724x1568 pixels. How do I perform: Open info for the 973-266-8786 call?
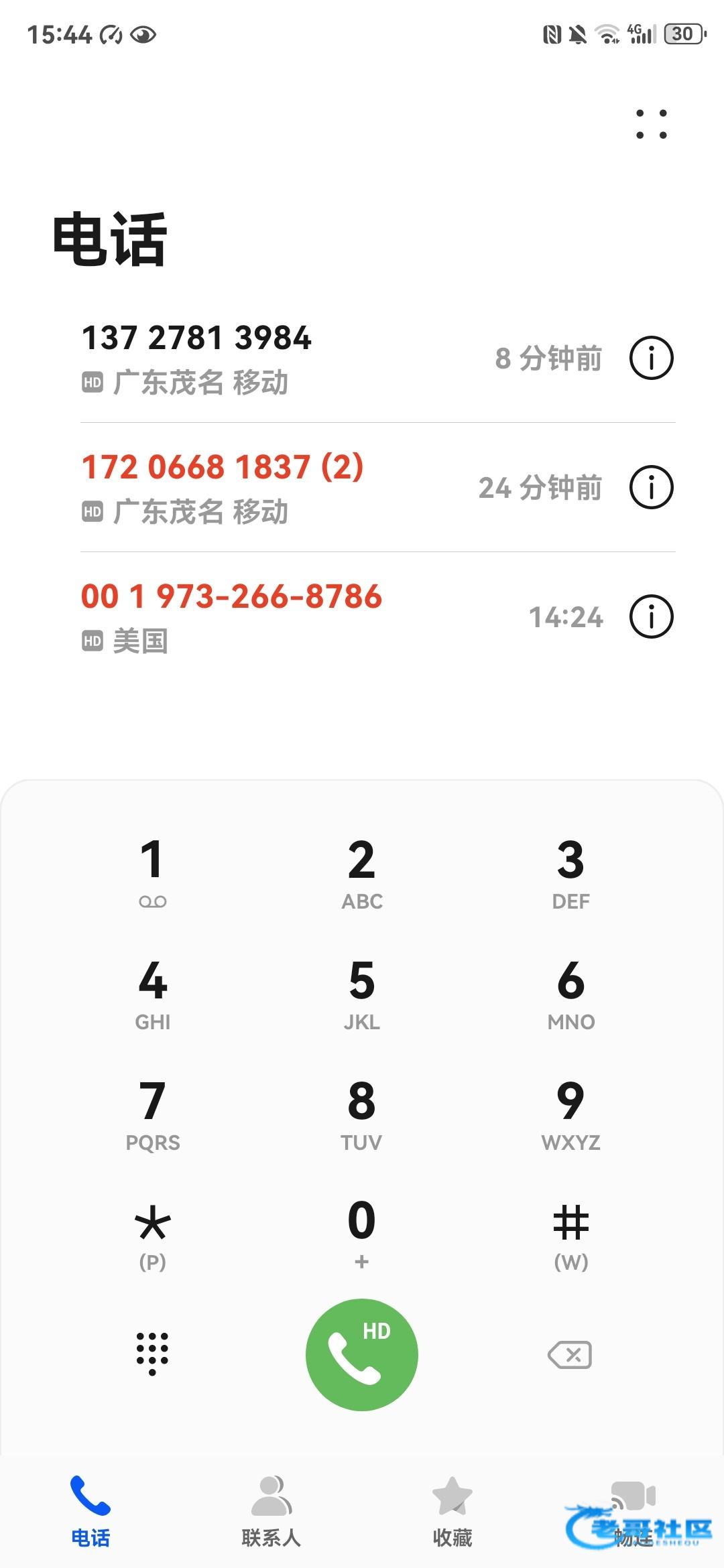tap(651, 616)
